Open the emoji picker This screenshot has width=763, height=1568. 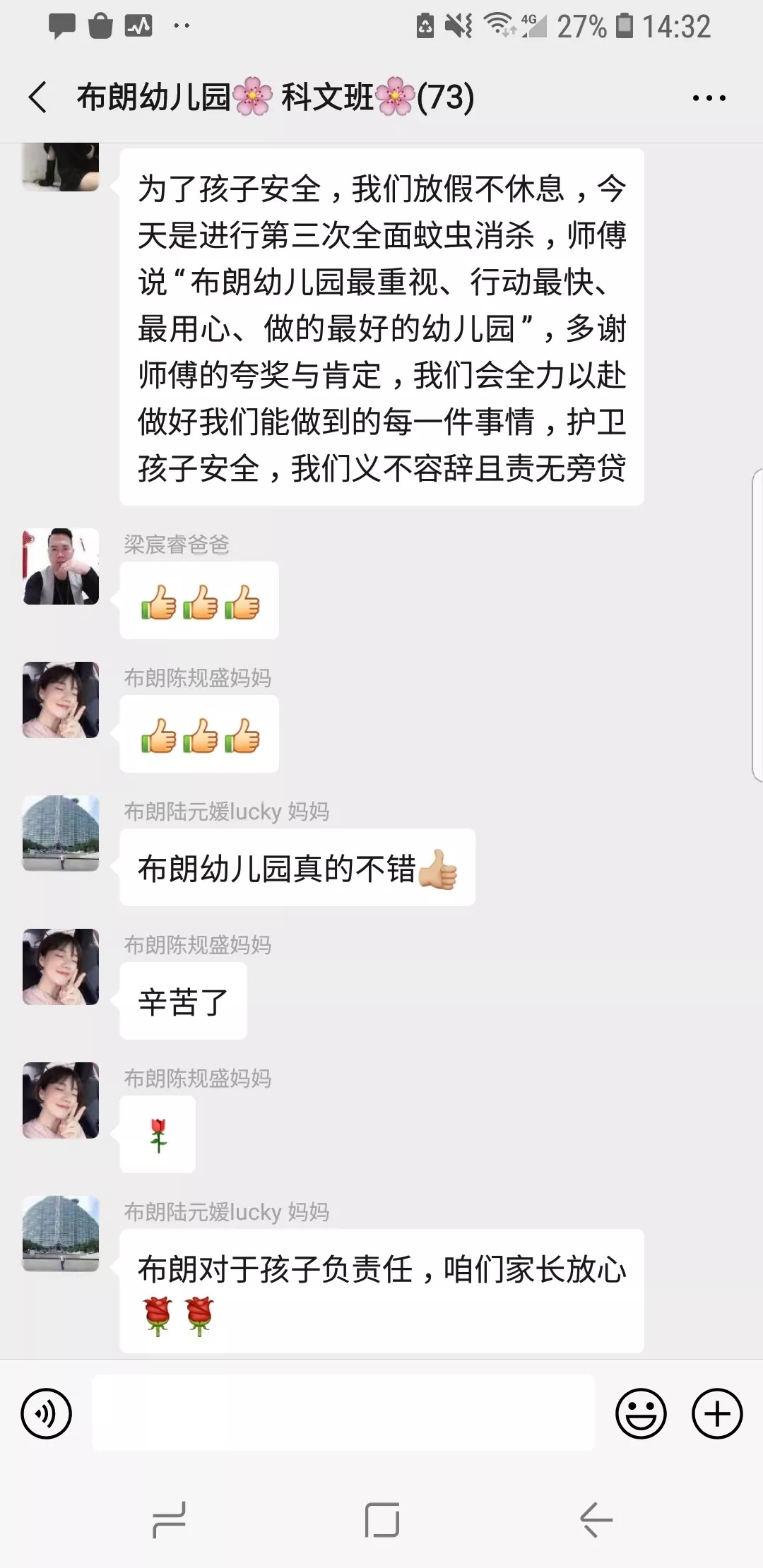(x=641, y=1413)
